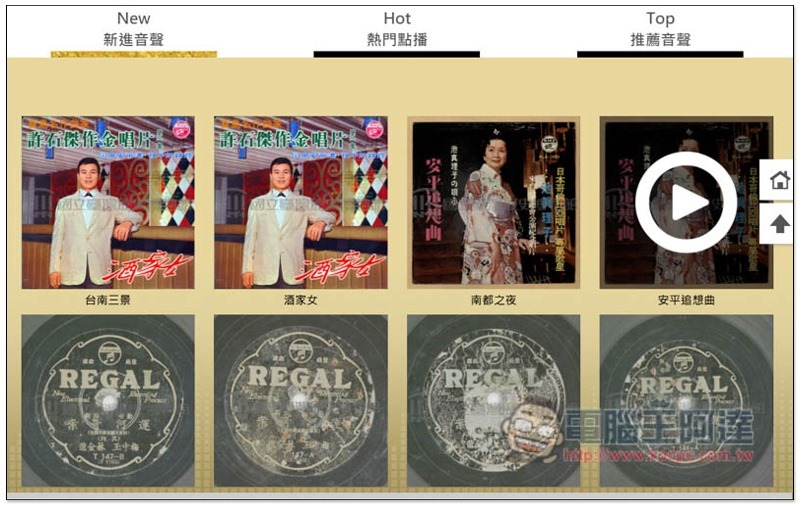Open the third REGAL record in bottom row

point(494,400)
